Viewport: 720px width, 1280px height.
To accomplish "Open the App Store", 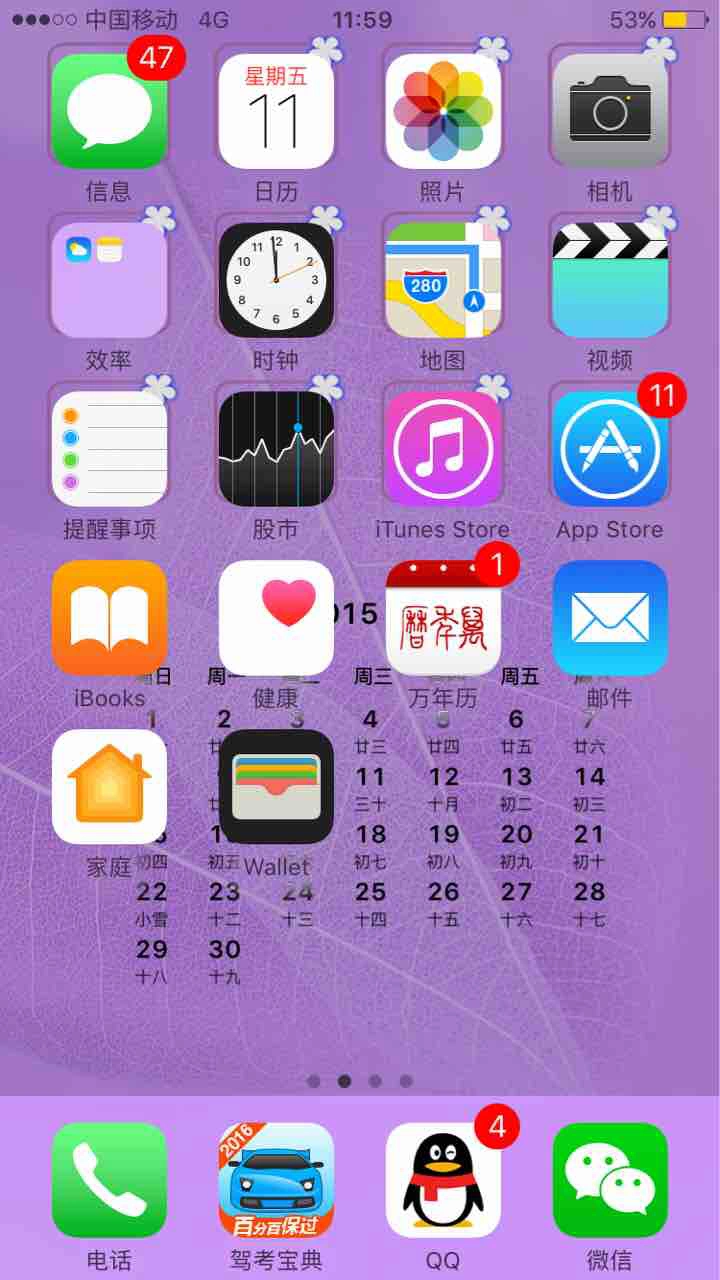I will pos(610,449).
